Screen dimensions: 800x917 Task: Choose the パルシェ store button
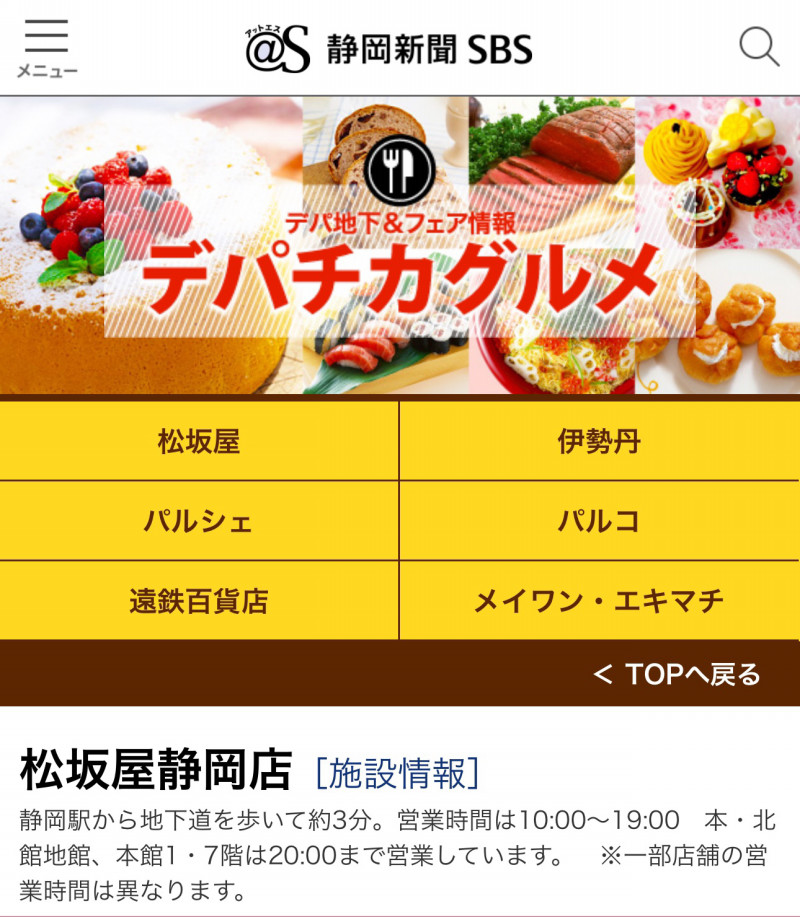(199, 521)
